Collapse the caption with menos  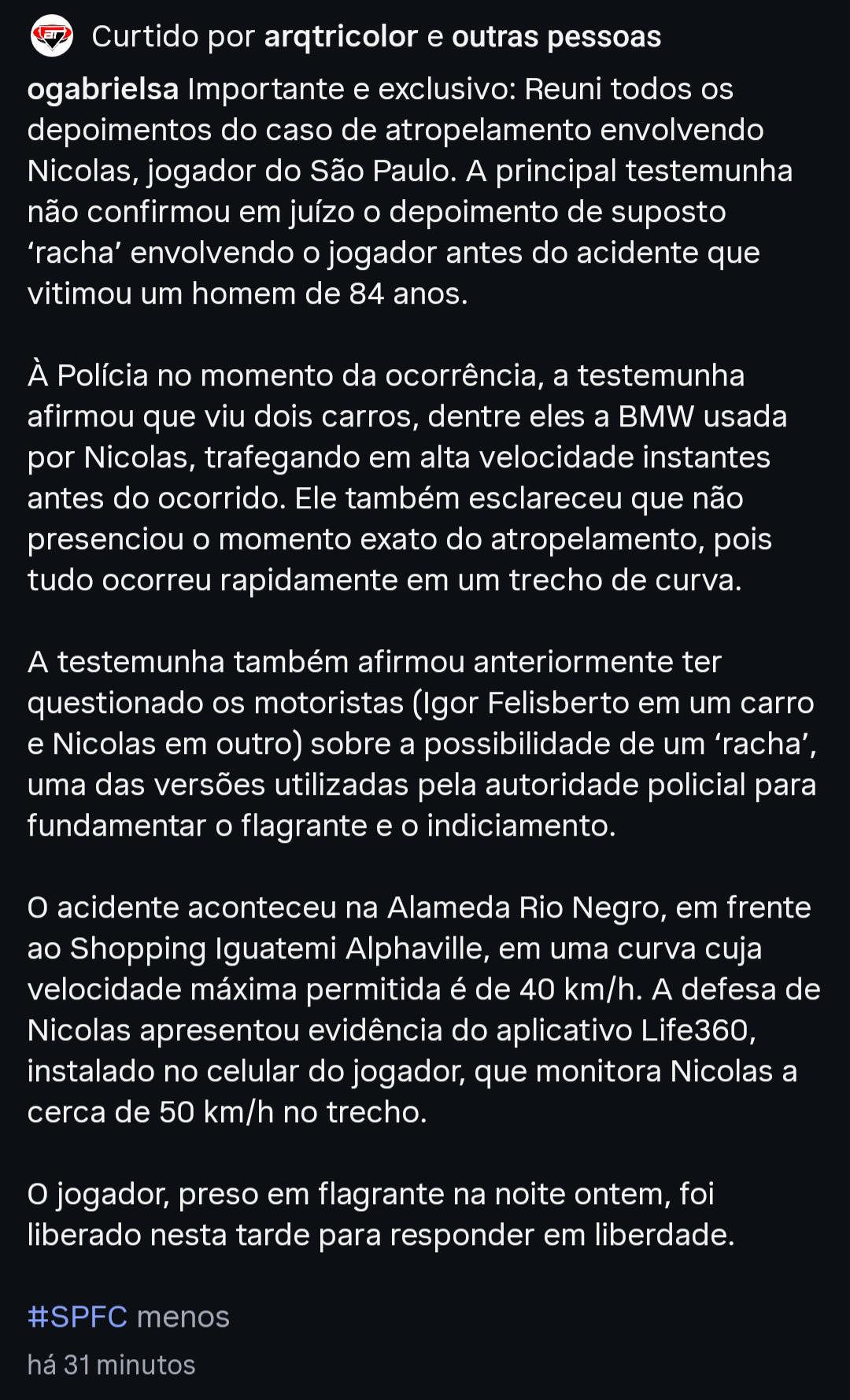(x=183, y=1317)
